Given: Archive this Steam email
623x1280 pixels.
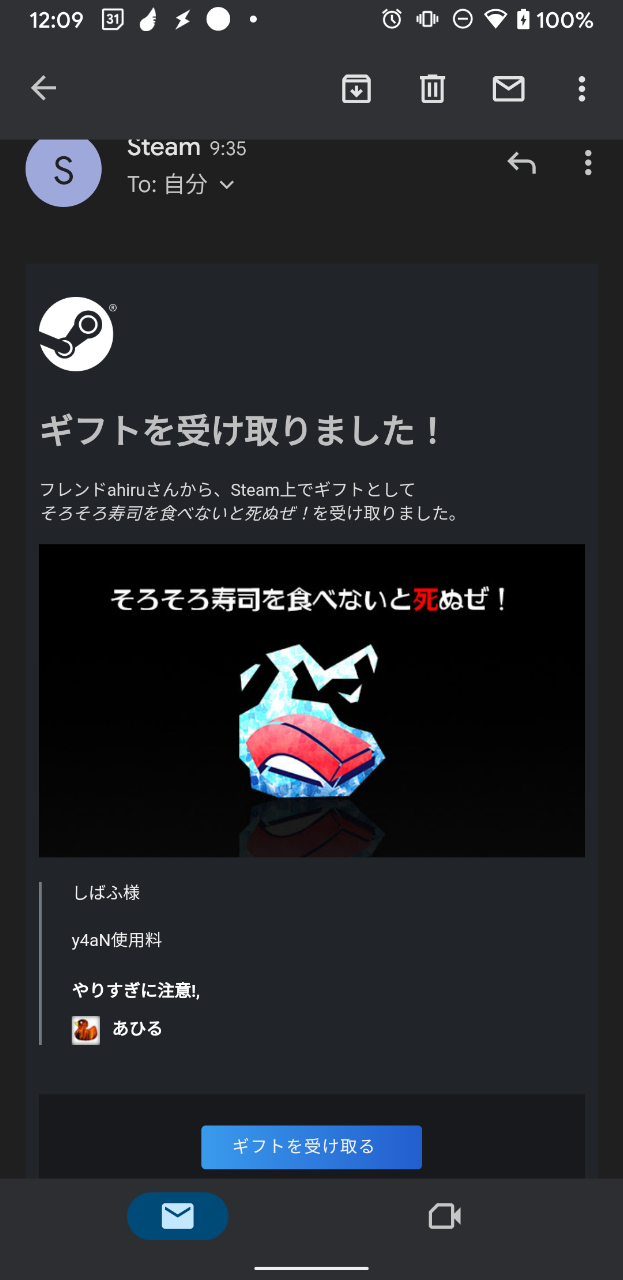Looking at the screenshot, I should [356, 89].
